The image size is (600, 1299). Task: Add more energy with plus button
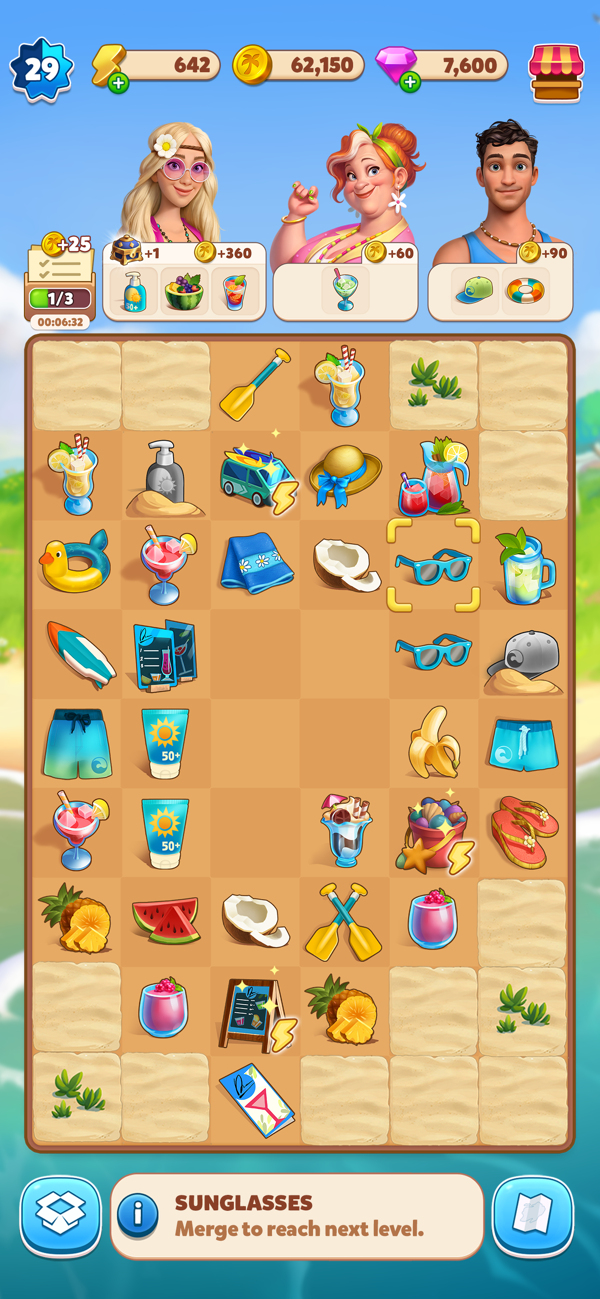(118, 83)
